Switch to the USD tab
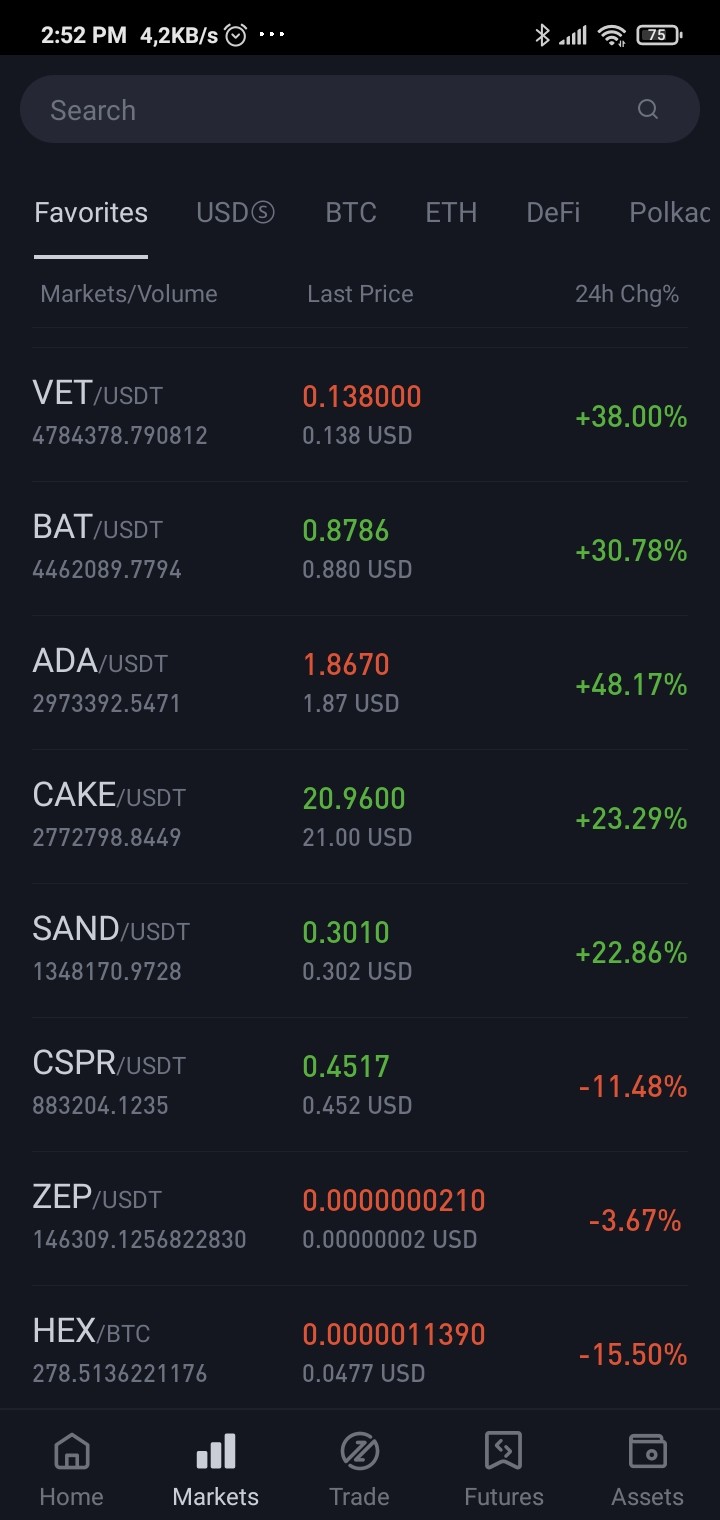 [235, 212]
